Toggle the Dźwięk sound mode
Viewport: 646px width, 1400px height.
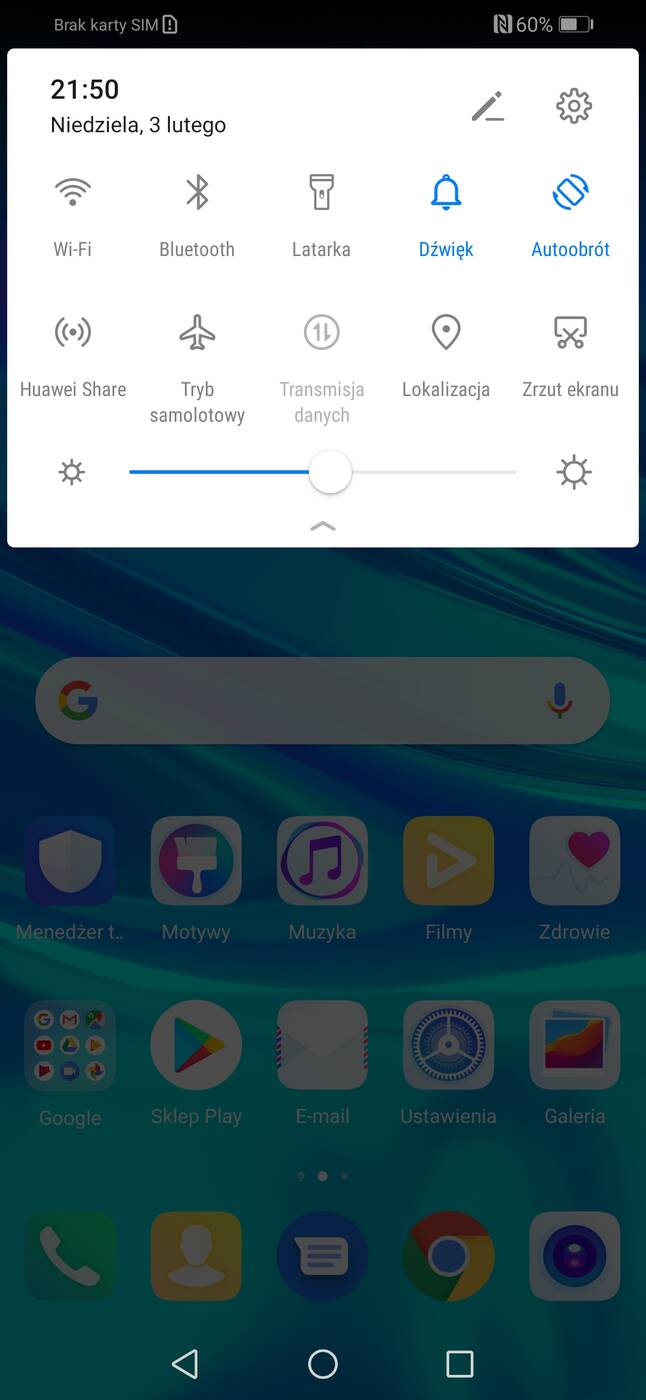[446, 192]
